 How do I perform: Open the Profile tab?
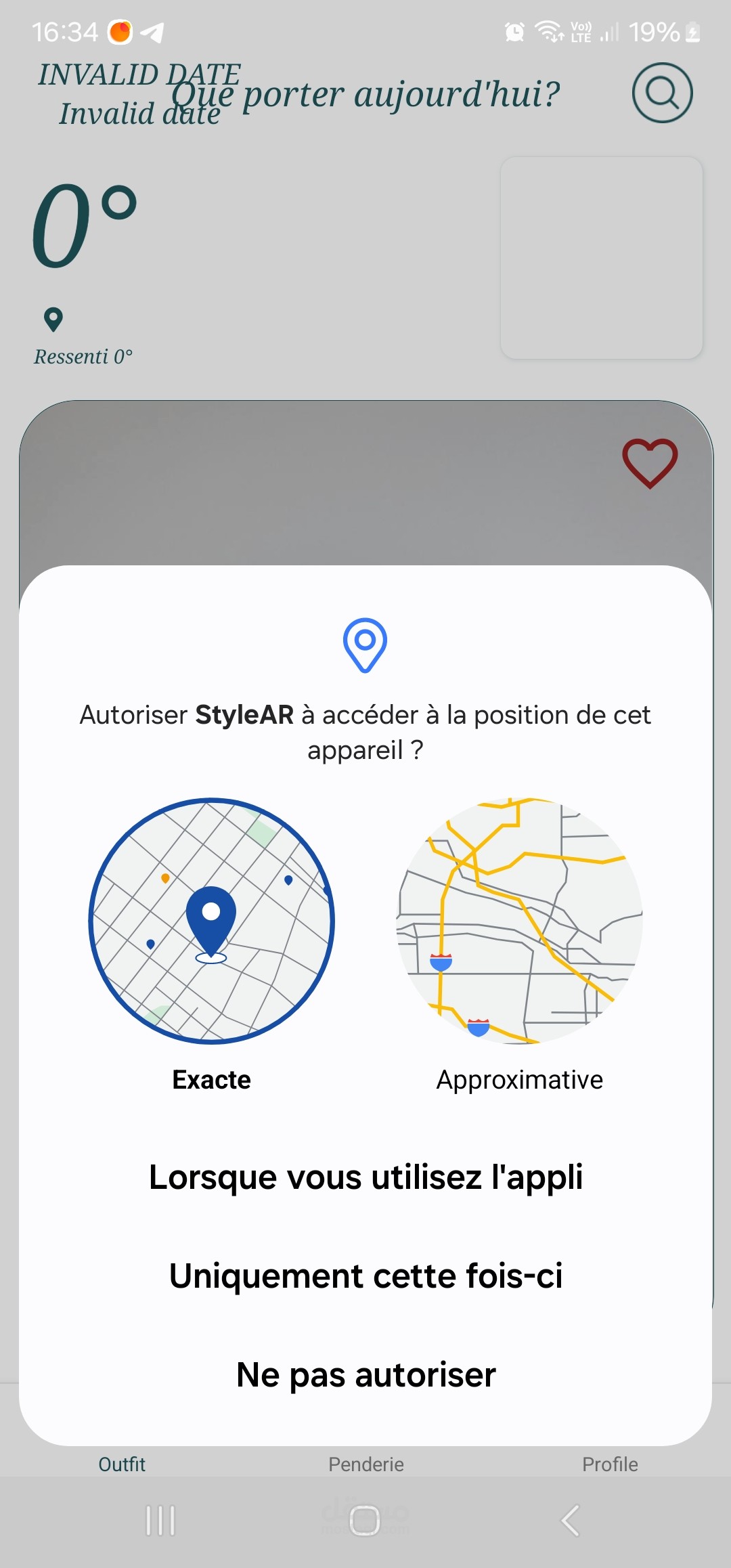pos(610,1464)
